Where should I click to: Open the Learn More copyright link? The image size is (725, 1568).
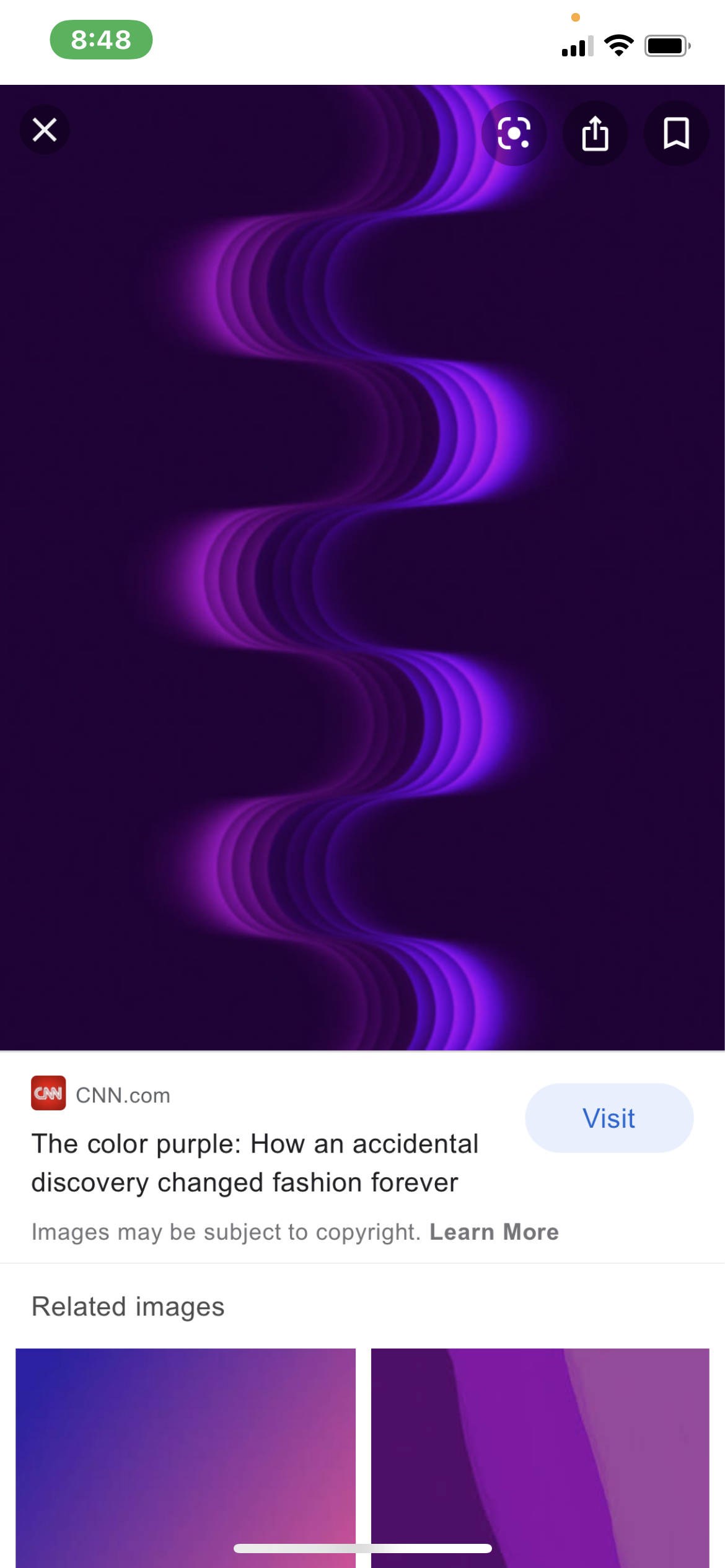(x=494, y=1232)
